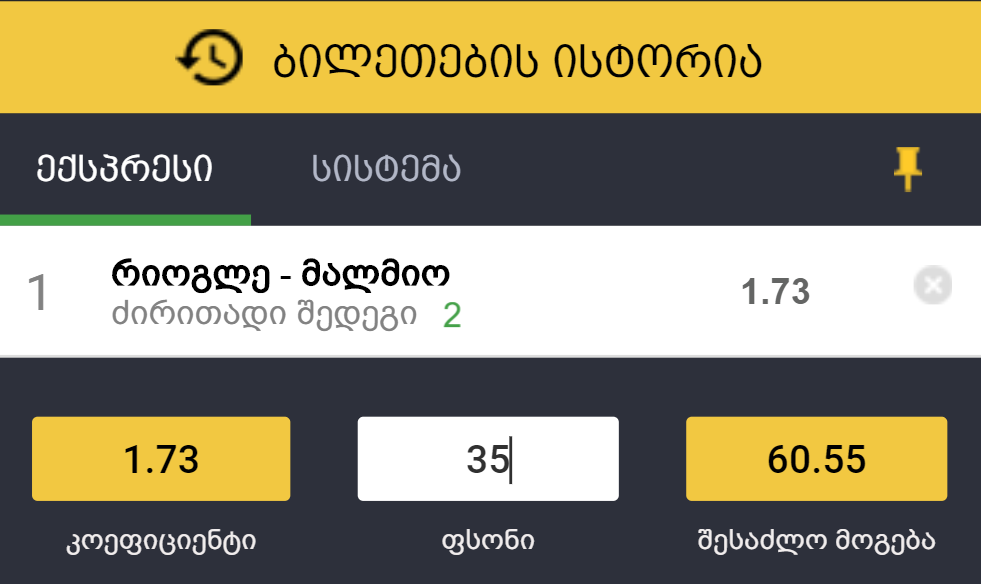Tap the yellow pin icon
The height and width of the screenshot is (584, 981).
[907, 168]
